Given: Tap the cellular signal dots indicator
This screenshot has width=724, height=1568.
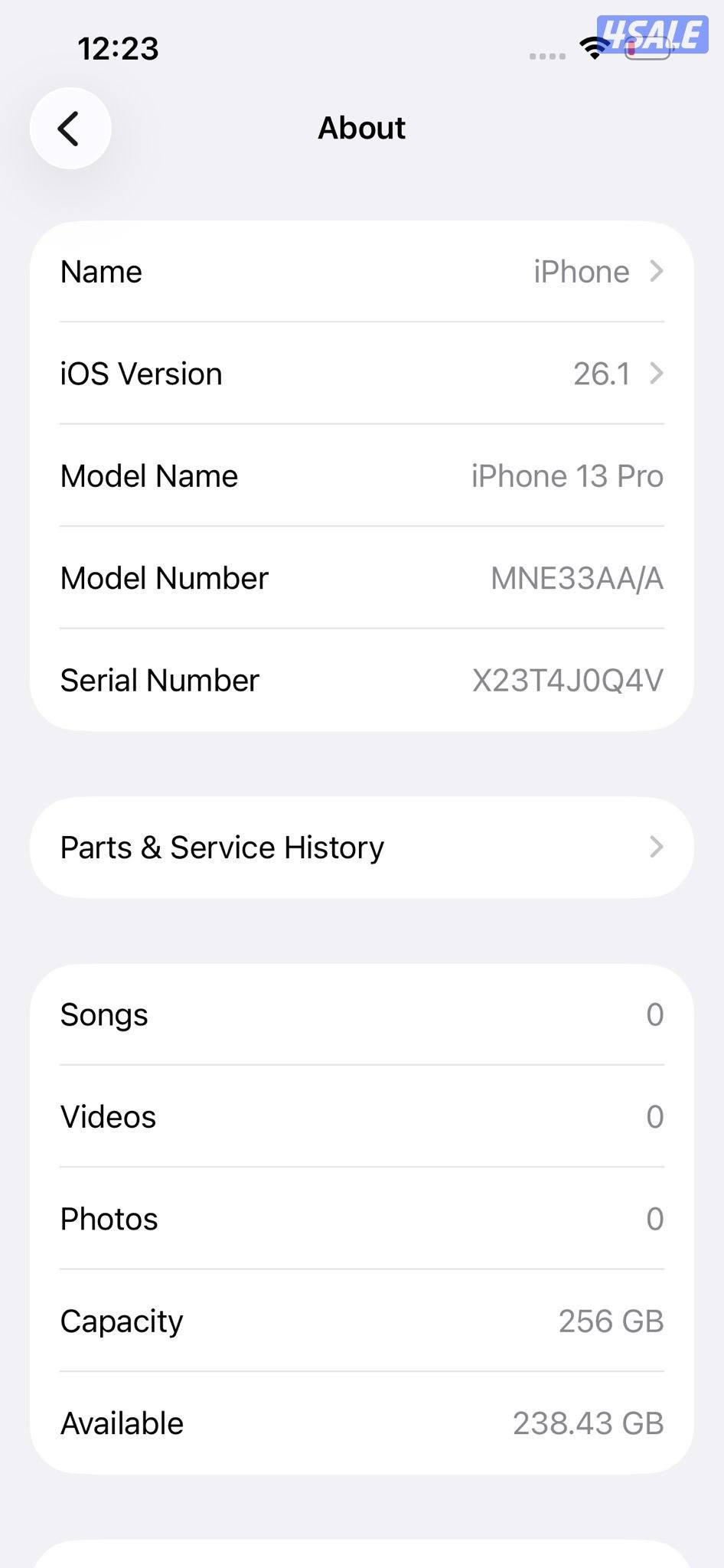Looking at the screenshot, I should point(546,55).
